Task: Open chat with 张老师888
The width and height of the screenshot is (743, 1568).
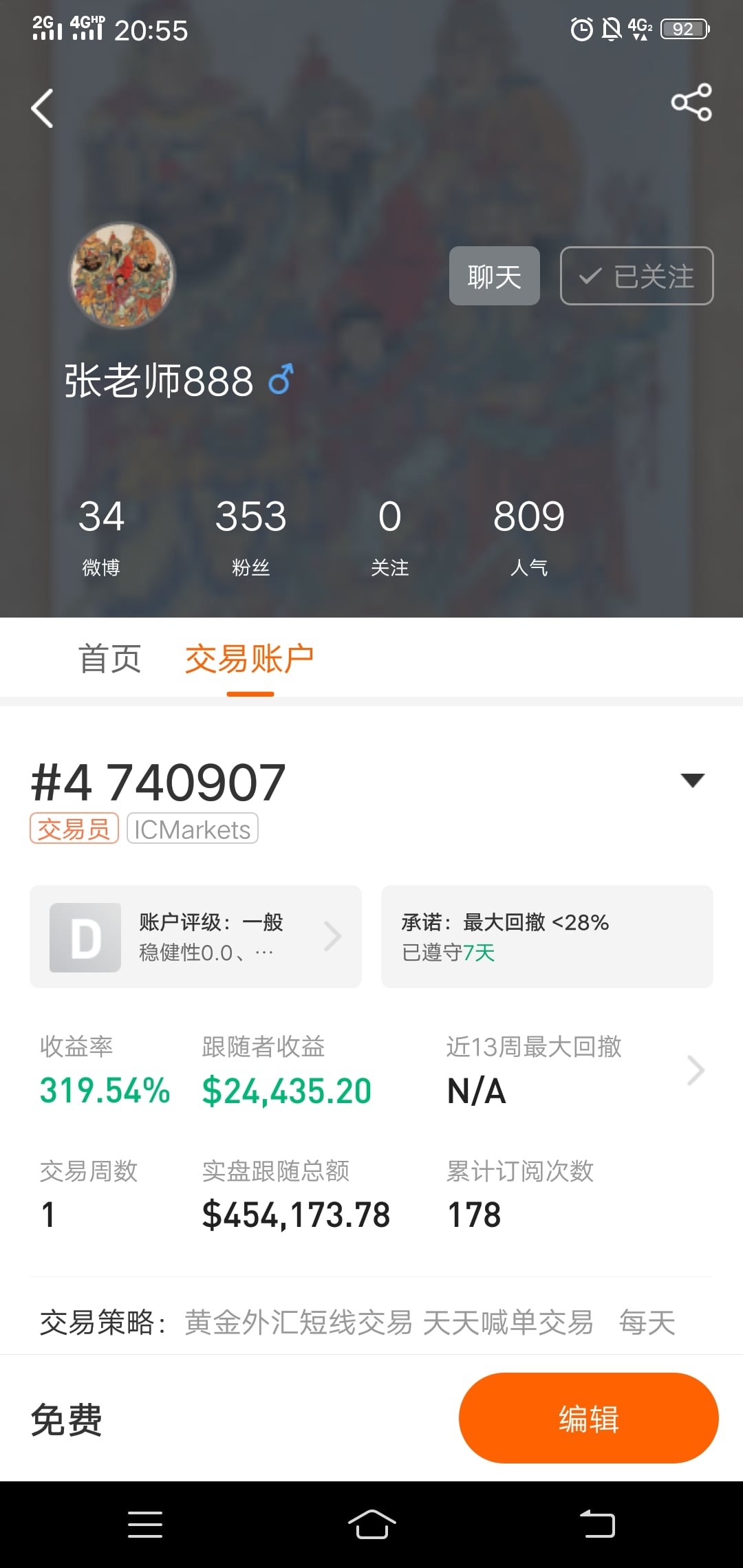Action: tap(494, 276)
